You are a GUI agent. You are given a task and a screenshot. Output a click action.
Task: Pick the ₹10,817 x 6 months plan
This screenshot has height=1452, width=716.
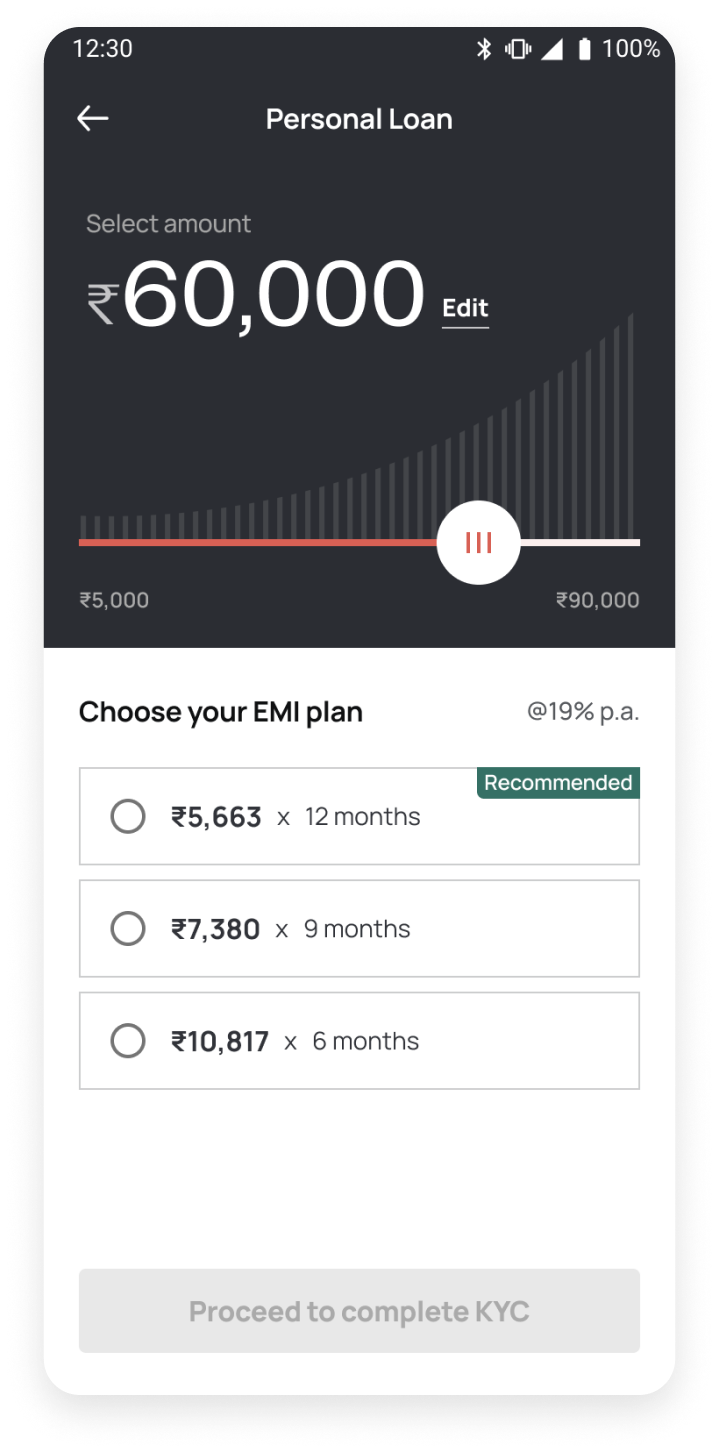click(x=359, y=1040)
